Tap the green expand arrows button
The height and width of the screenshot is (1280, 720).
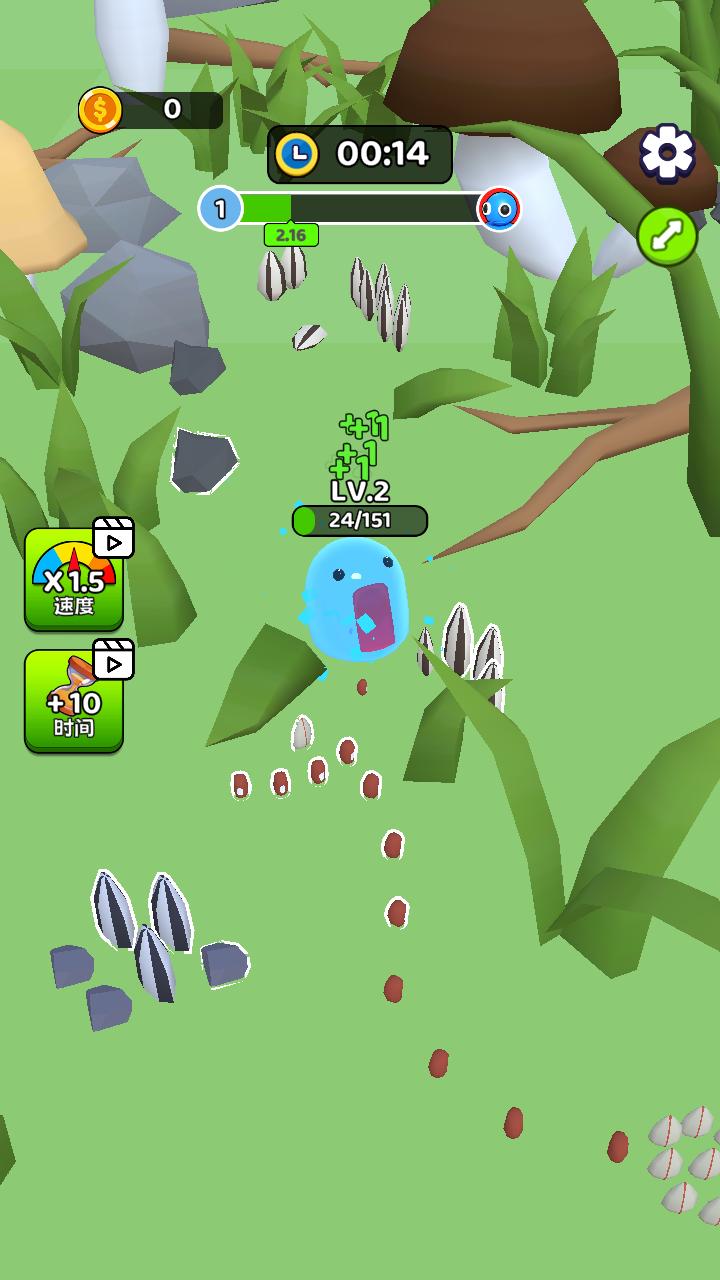click(667, 236)
